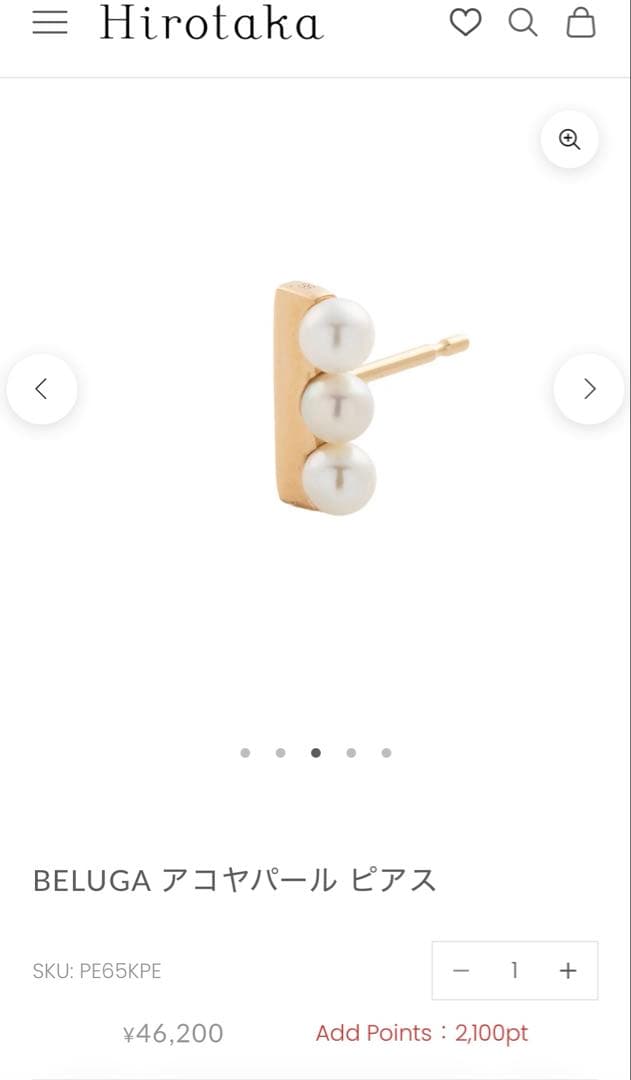The height and width of the screenshot is (1080, 631).
Task: Jump to the last image dot
Action: pyautogui.click(x=386, y=753)
